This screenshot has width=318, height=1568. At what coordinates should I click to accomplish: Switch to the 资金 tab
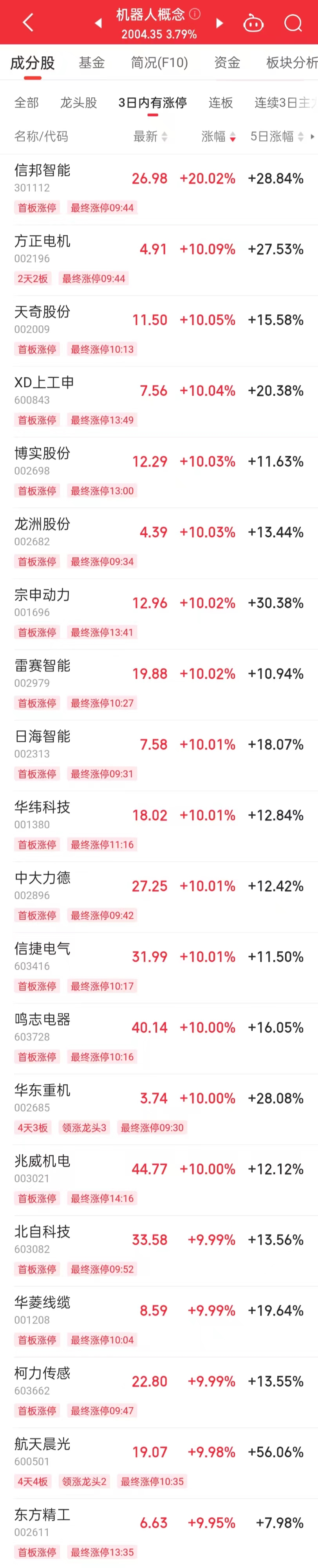(x=227, y=63)
